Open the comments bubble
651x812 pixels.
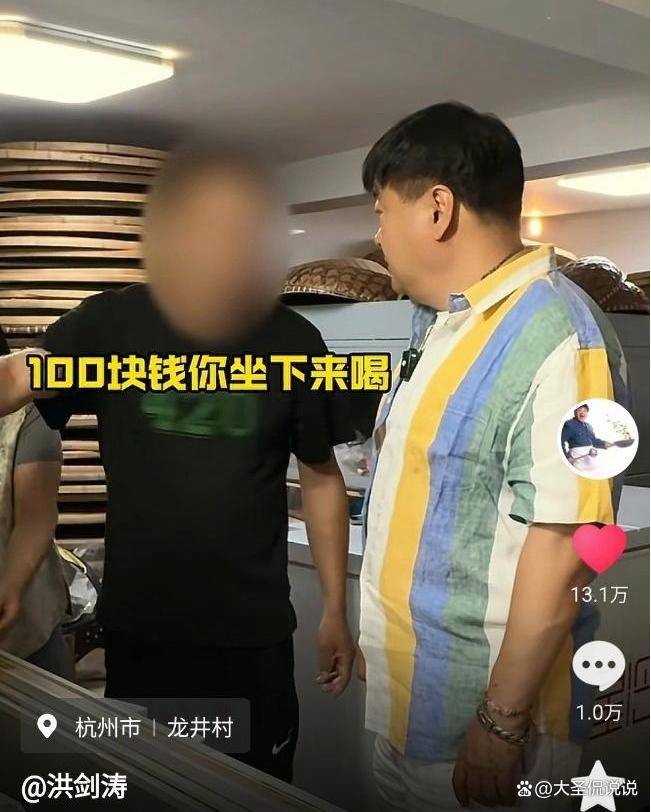(x=599, y=665)
